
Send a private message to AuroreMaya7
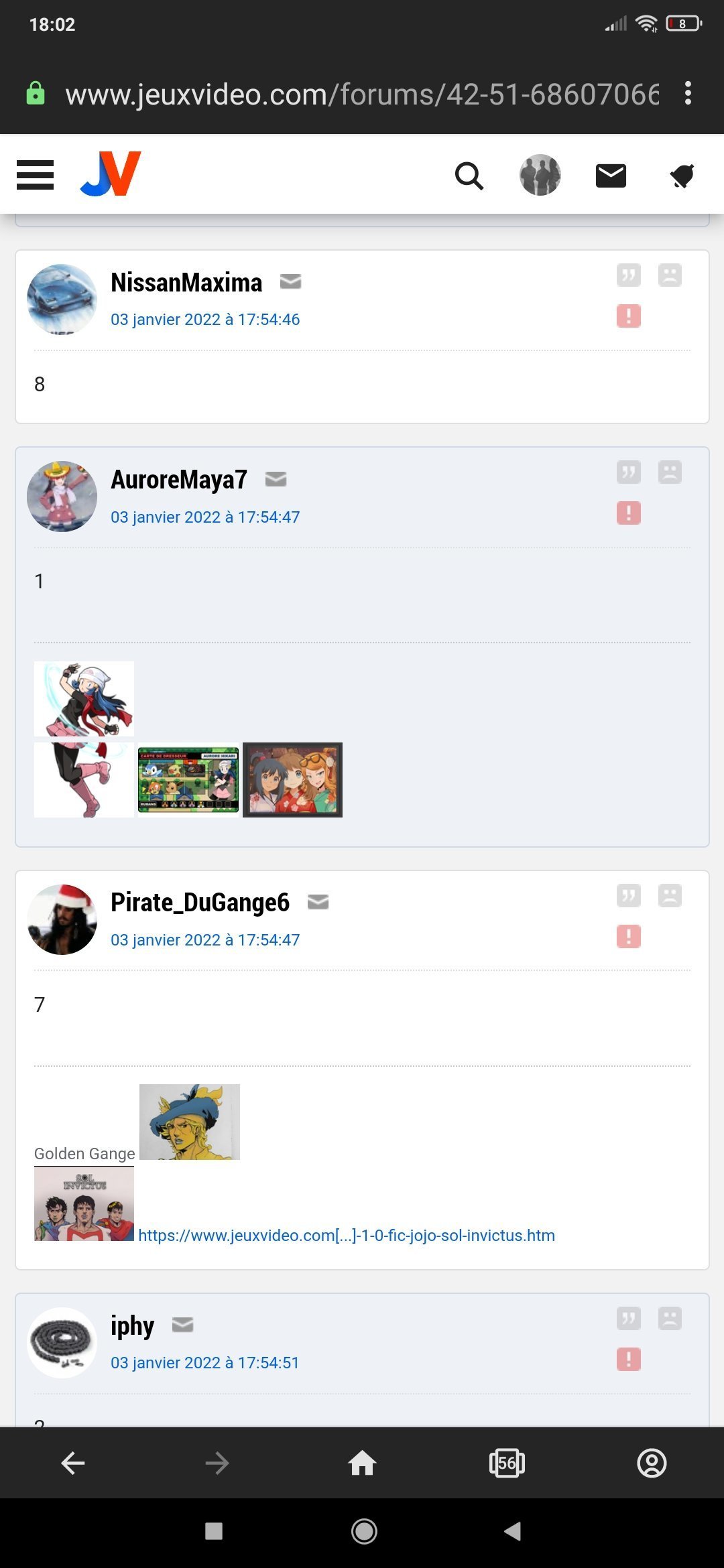[276, 479]
